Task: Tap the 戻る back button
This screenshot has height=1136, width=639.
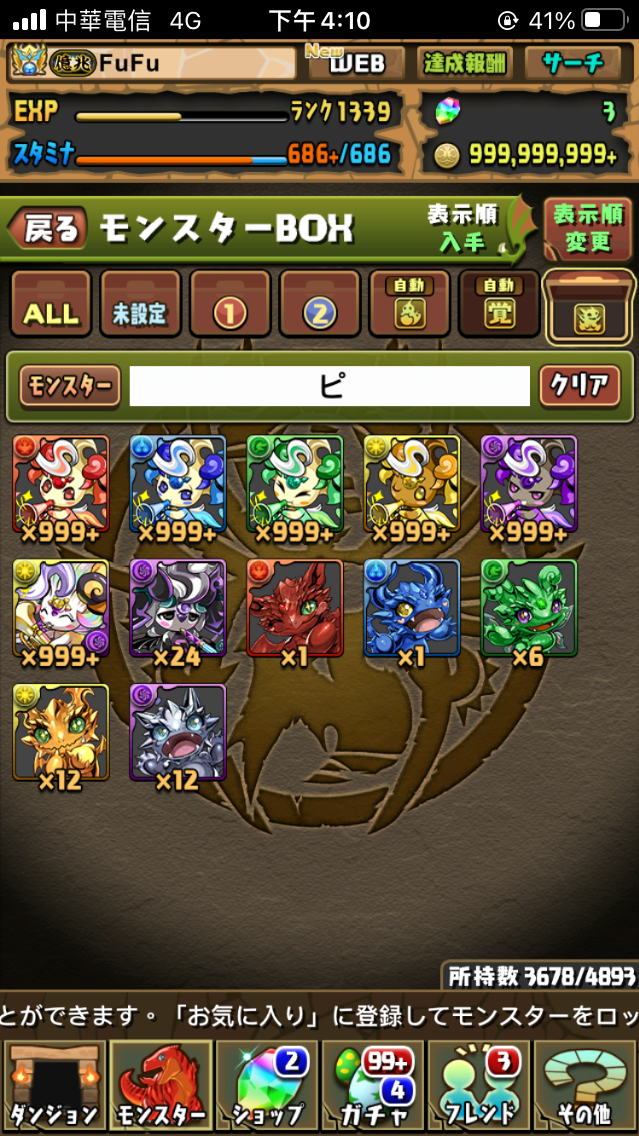Action: [x=48, y=228]
